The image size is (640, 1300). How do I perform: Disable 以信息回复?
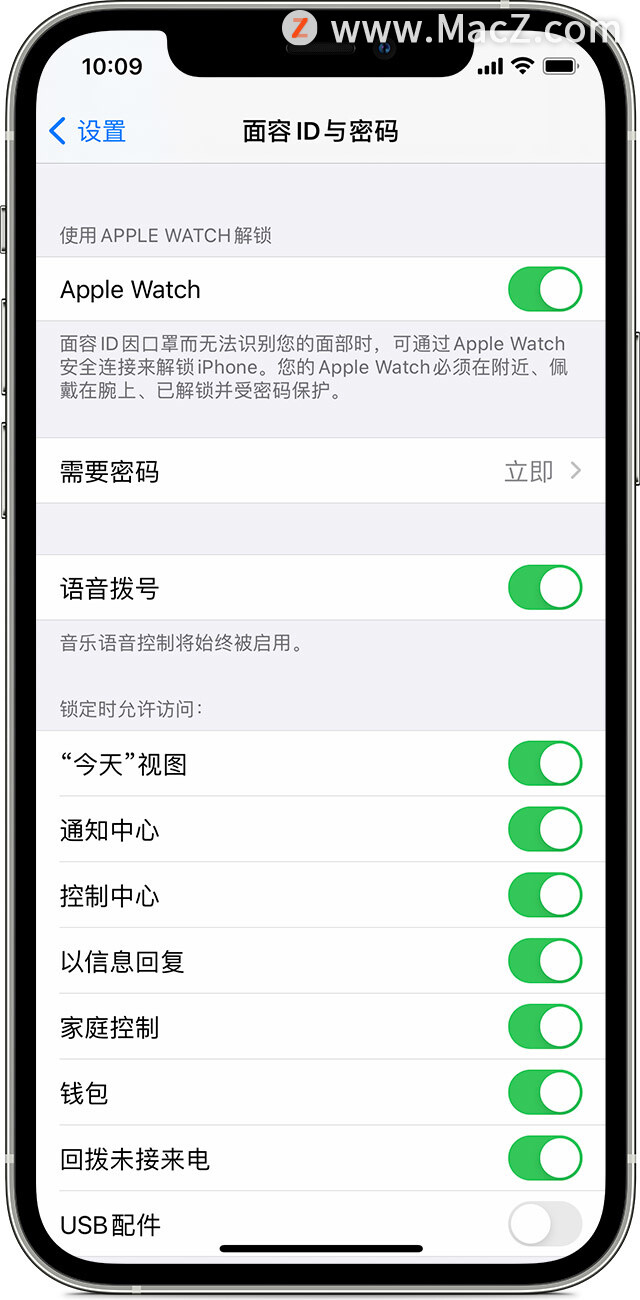(x=545, y=962)
